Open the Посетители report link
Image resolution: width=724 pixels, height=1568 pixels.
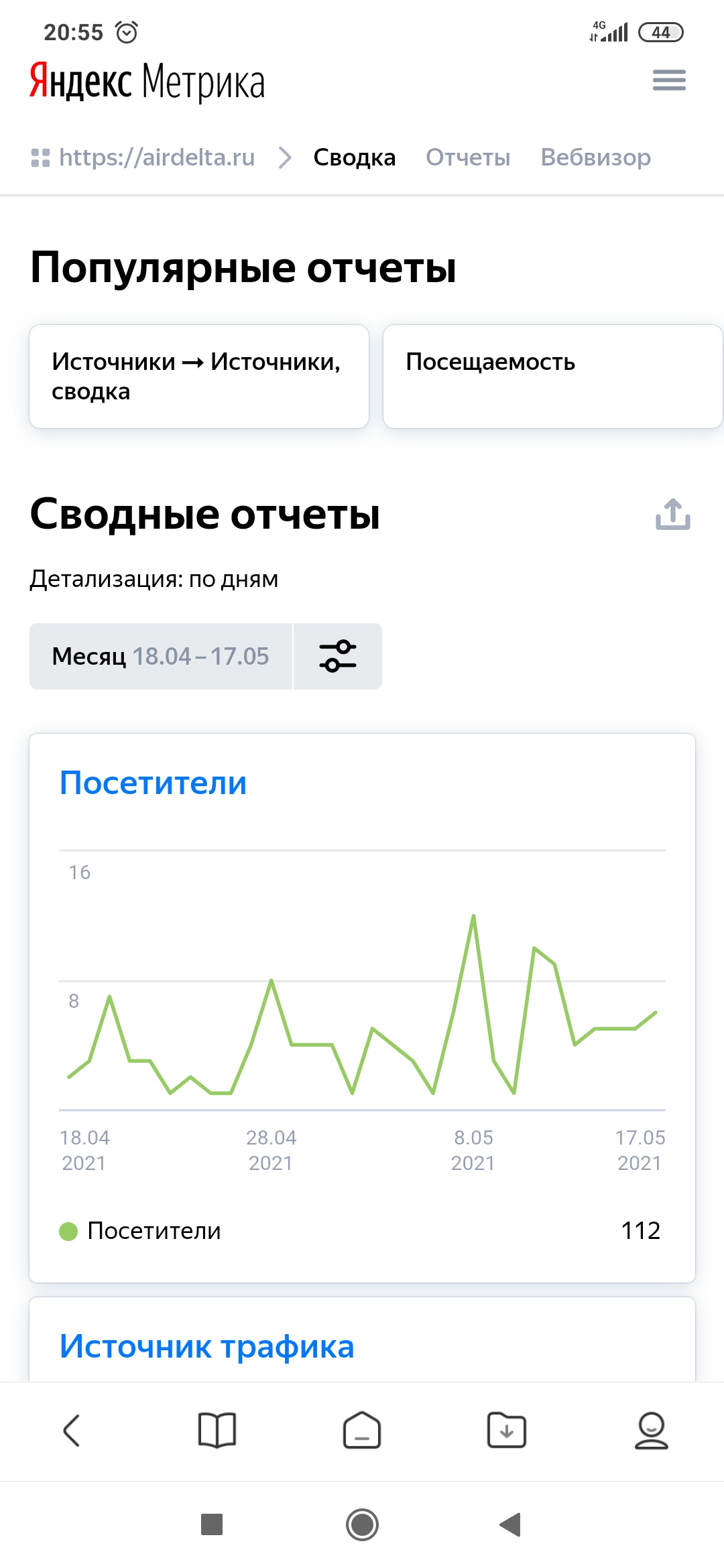point(154,783)
